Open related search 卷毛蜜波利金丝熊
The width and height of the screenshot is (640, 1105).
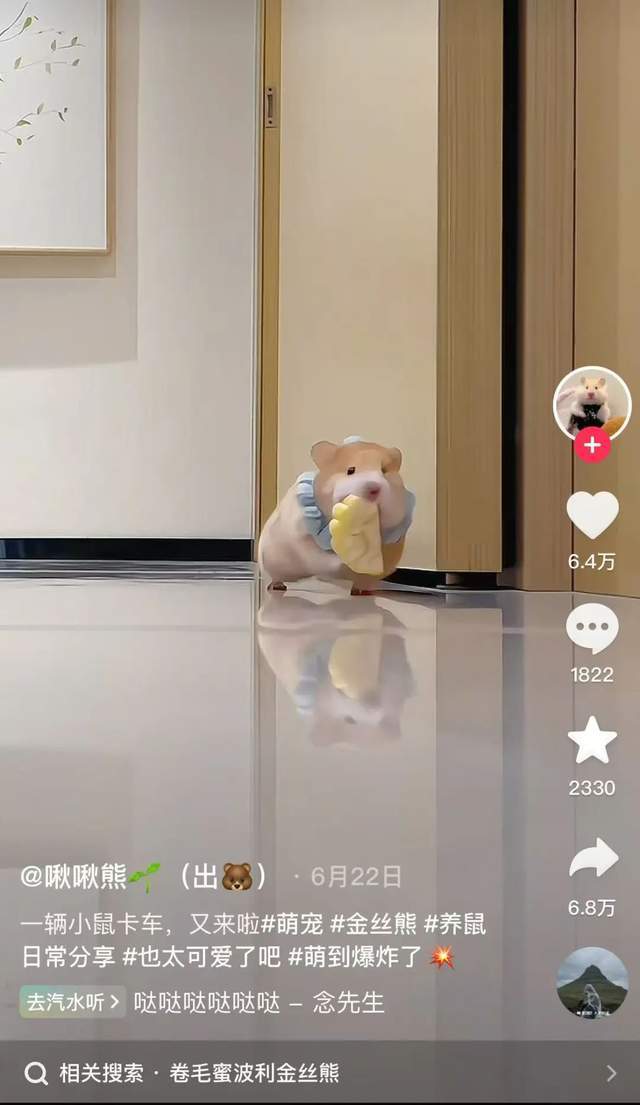238,1073
